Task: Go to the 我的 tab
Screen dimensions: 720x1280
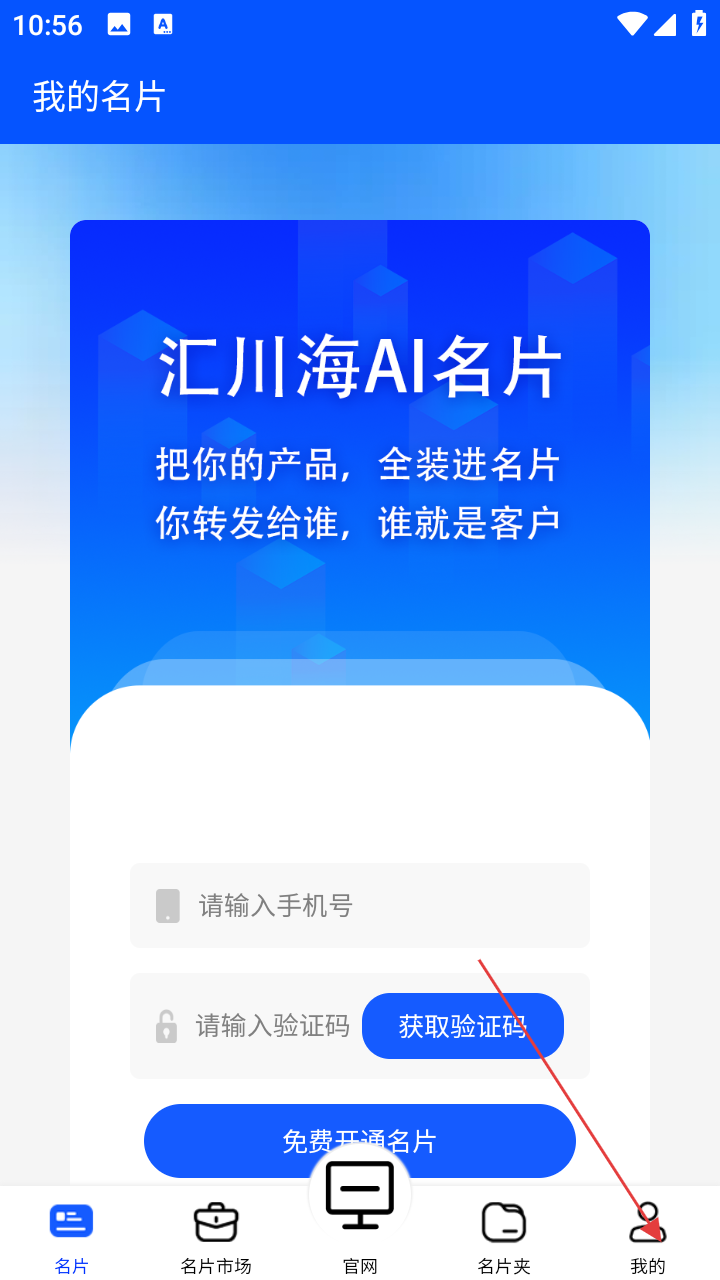Action: click(647, 1236)
